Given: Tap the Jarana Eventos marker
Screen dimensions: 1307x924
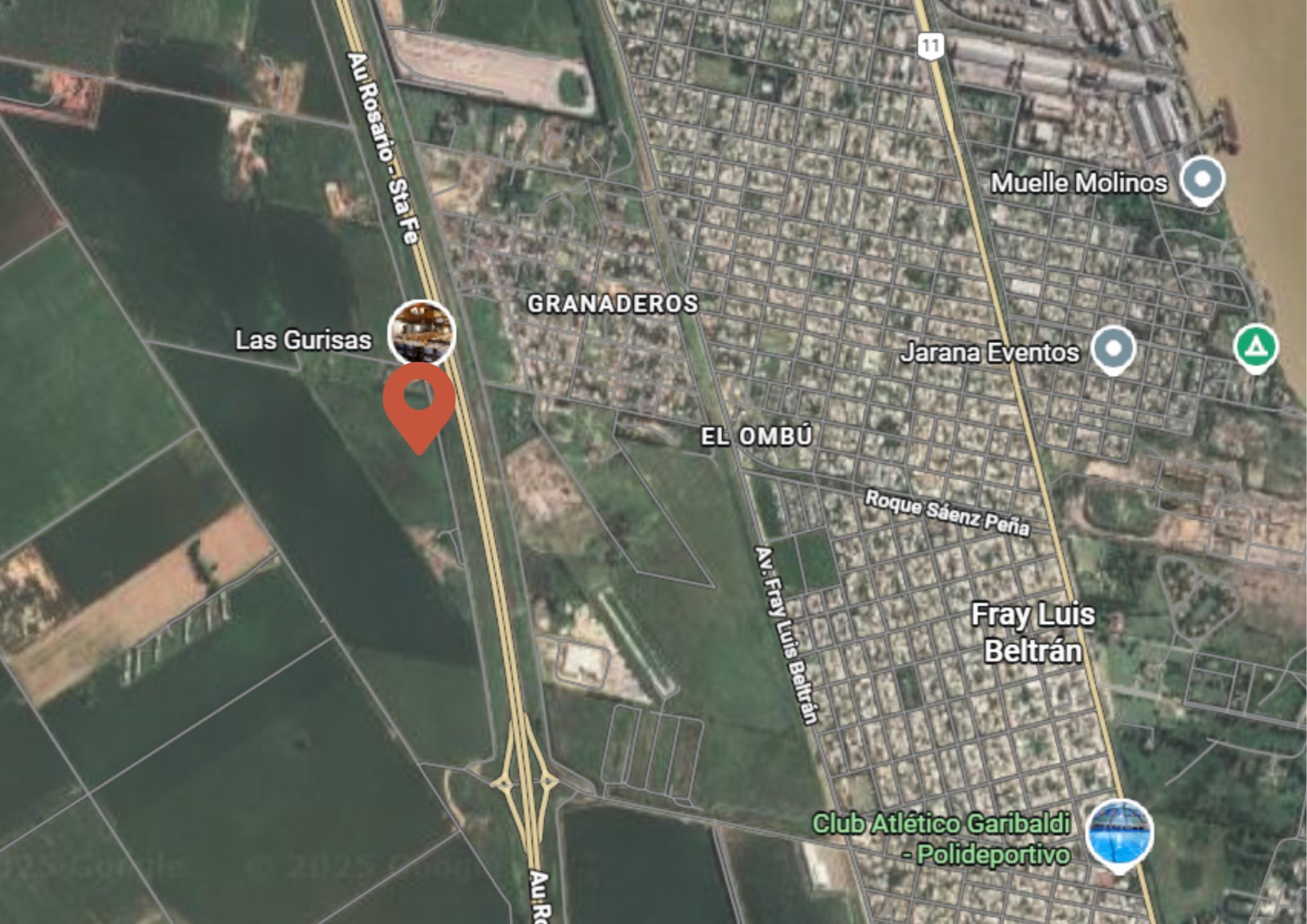Looking at the screenshot, I should coord(1113,348).
